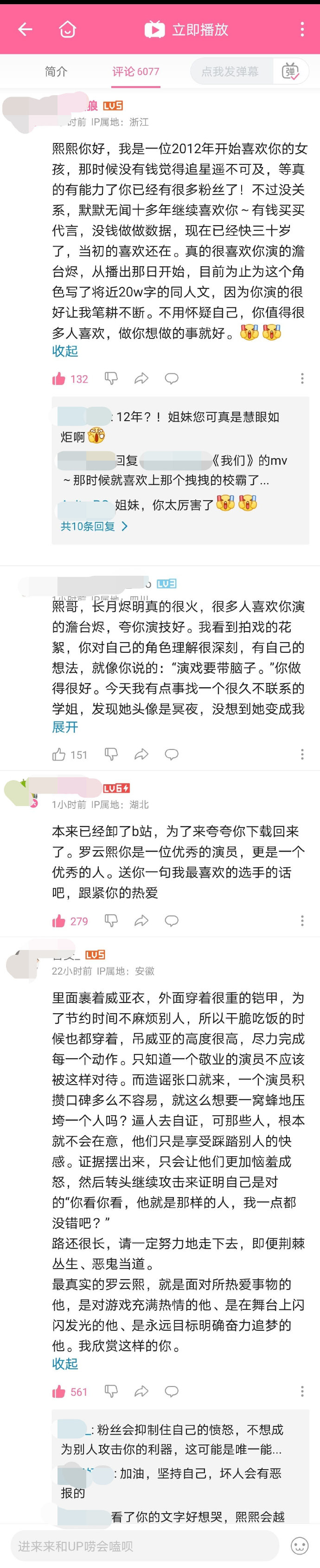
Task: Like the comment with 132 likes
Action: tap(59, 379)
